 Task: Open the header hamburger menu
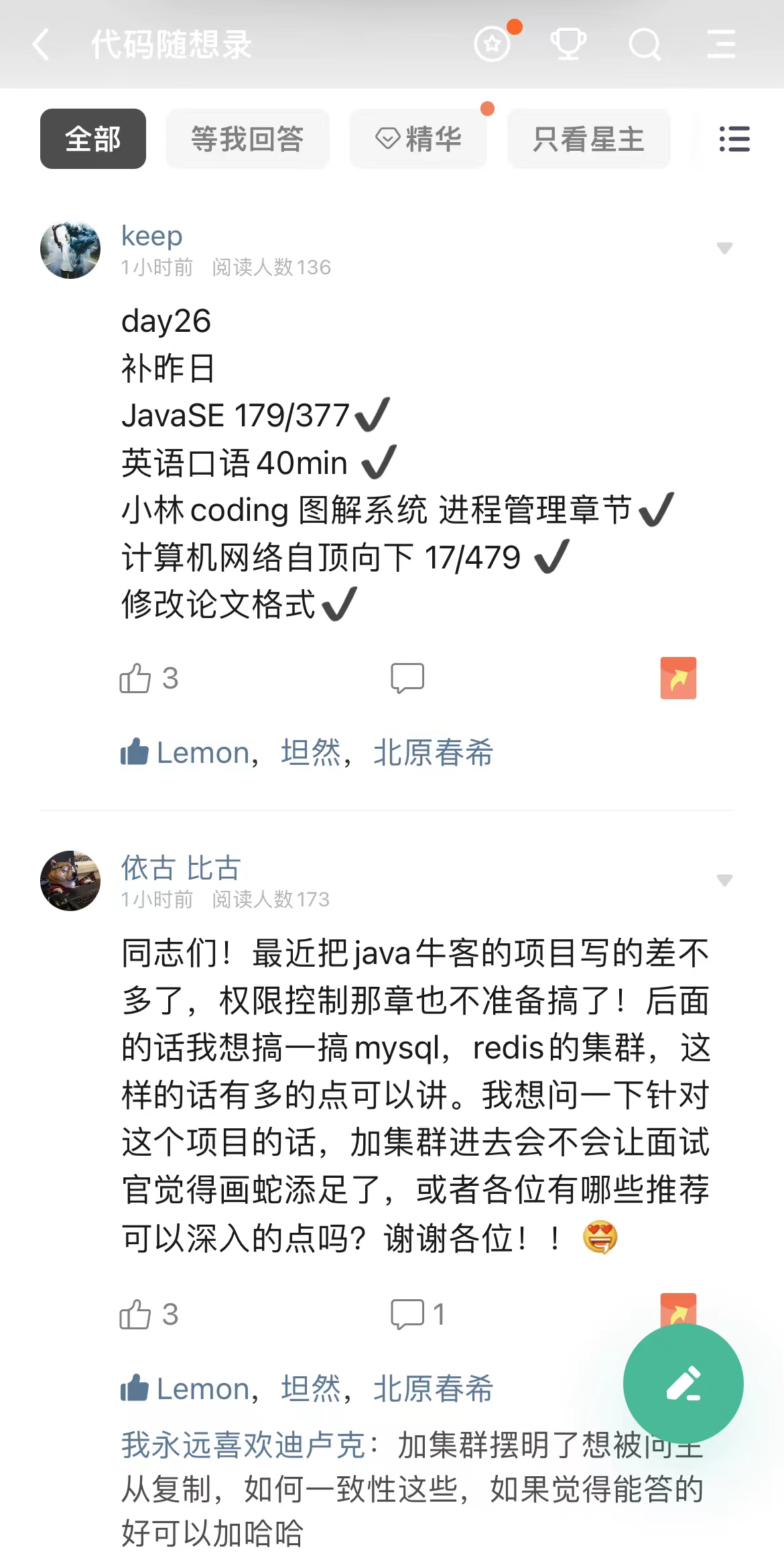[721, 45]
